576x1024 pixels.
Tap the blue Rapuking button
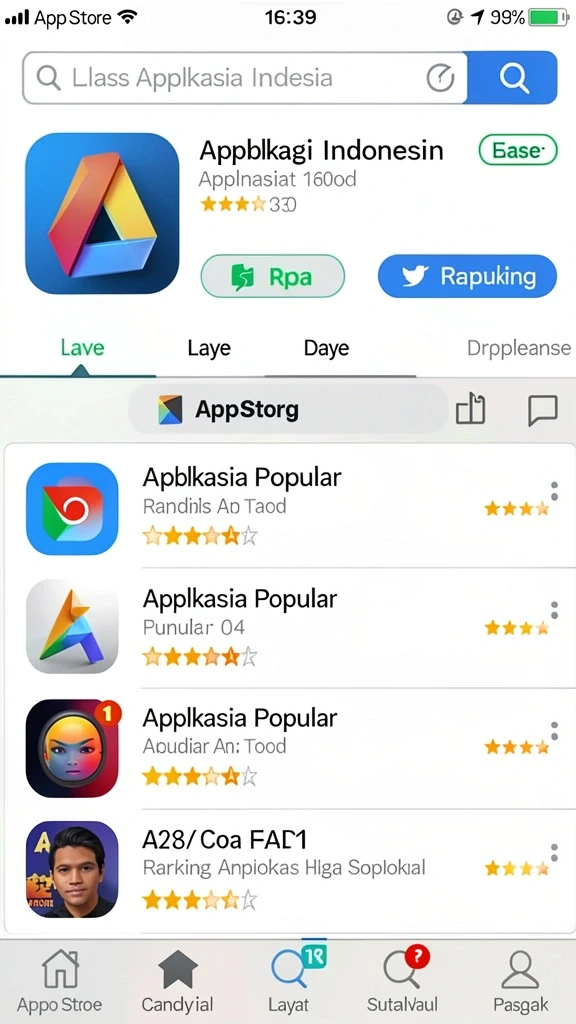[468, 276]
